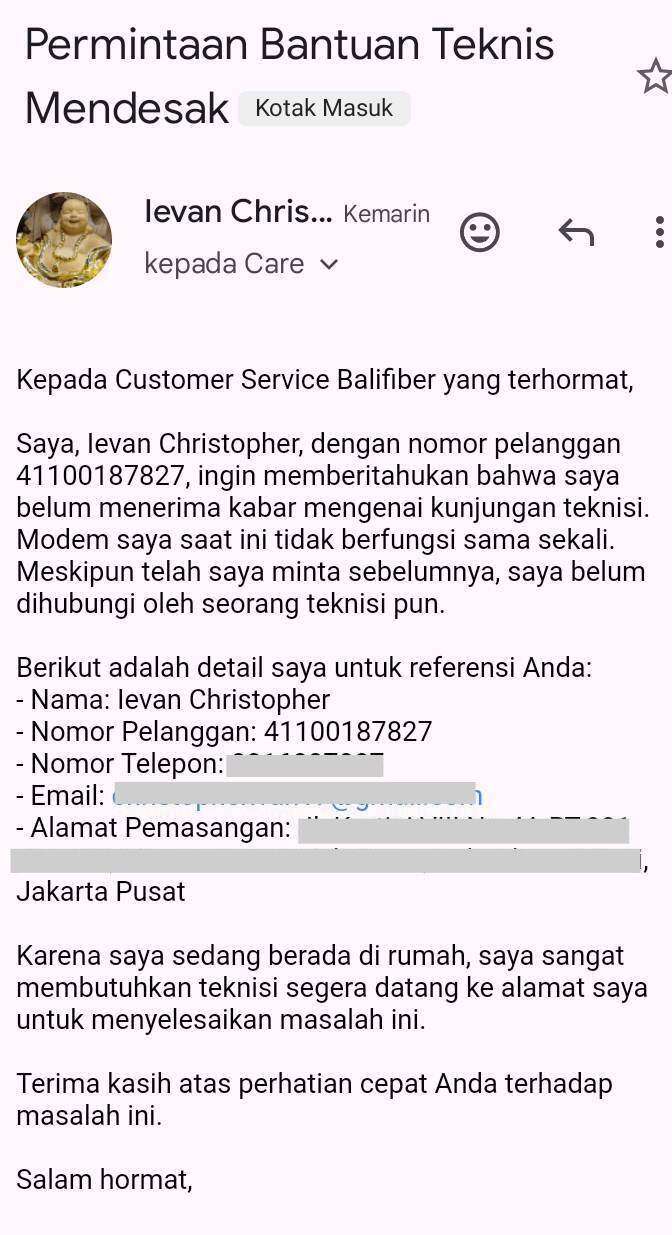Reply to Ievan Christopher's email
This screenshot has width=672, height=1235.
576,232
